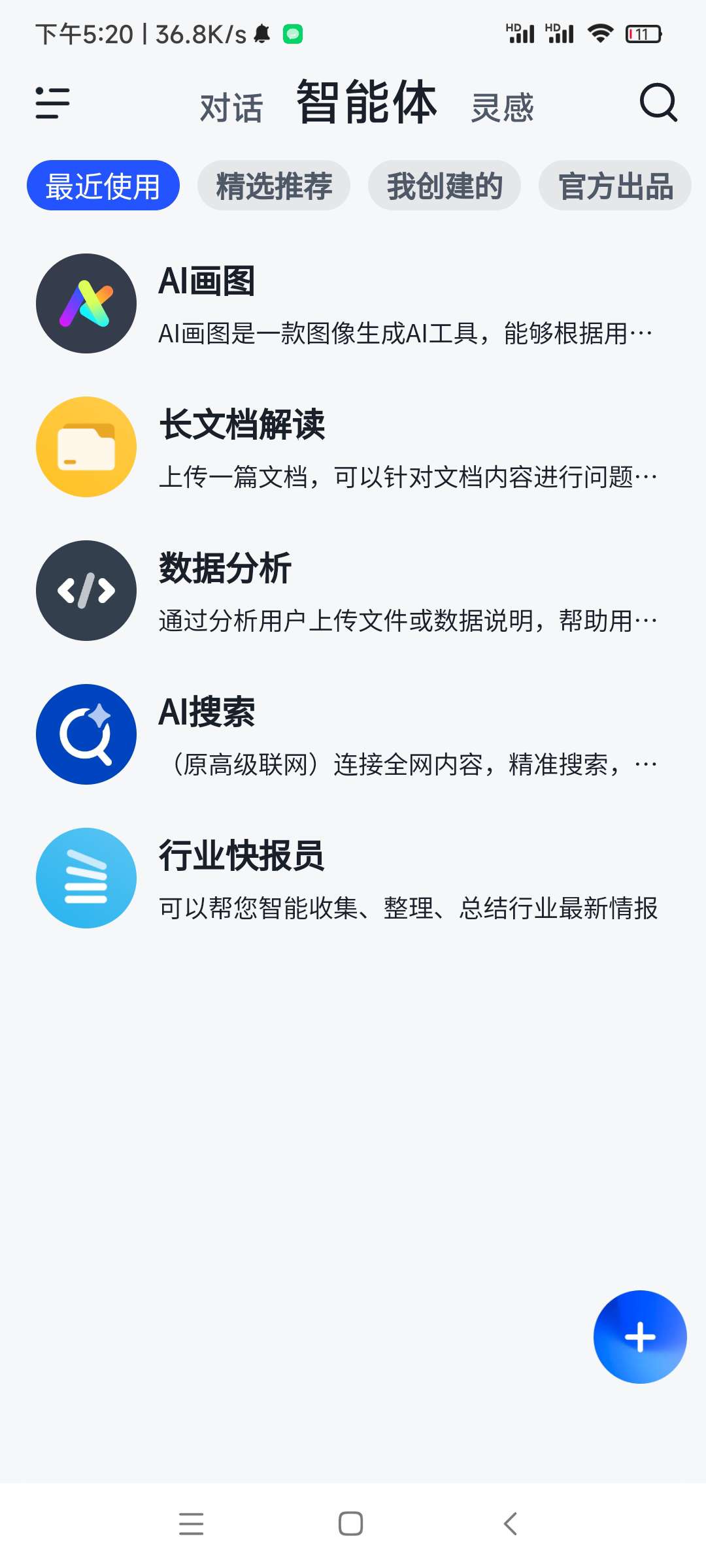This screenshot has width=706, height=1568.
Task: Switch to the 对话 tab
Action: (231, 108)
